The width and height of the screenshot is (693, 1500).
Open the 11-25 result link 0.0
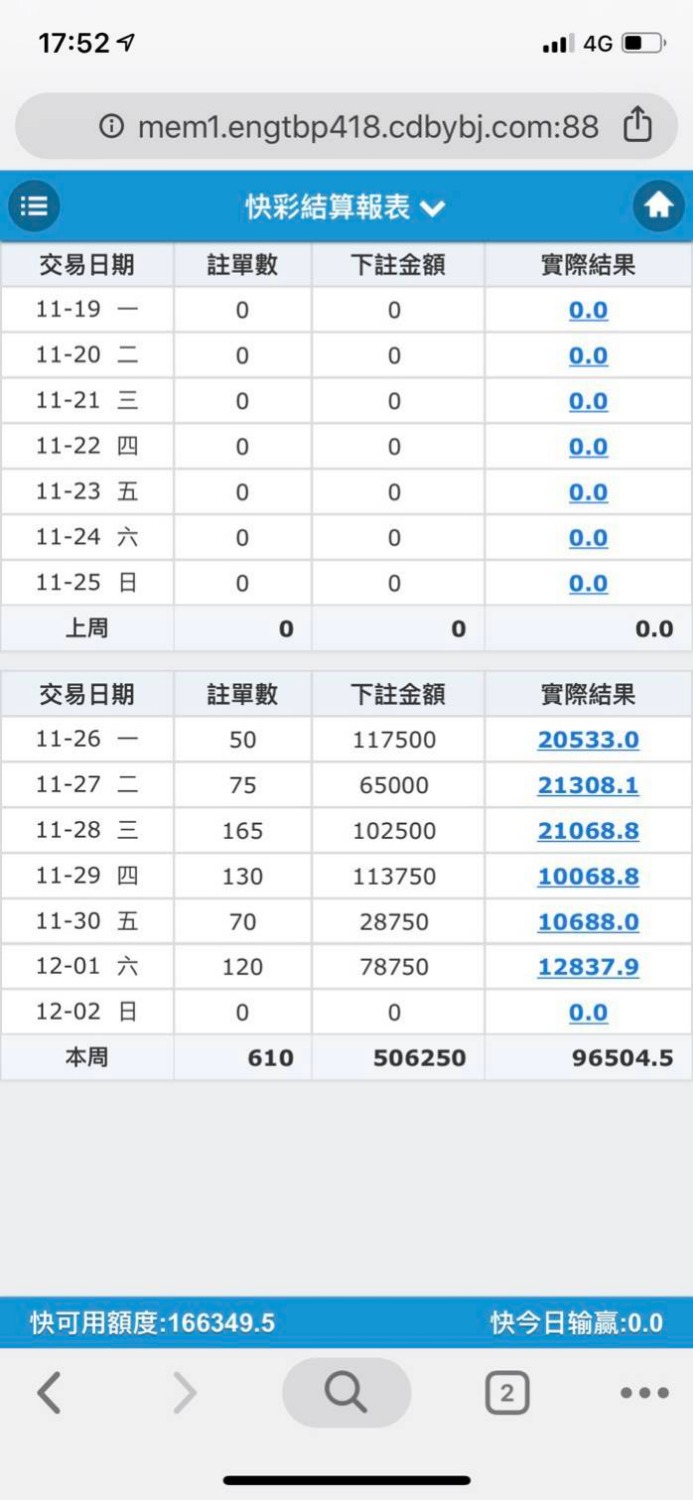click(588, 584)
